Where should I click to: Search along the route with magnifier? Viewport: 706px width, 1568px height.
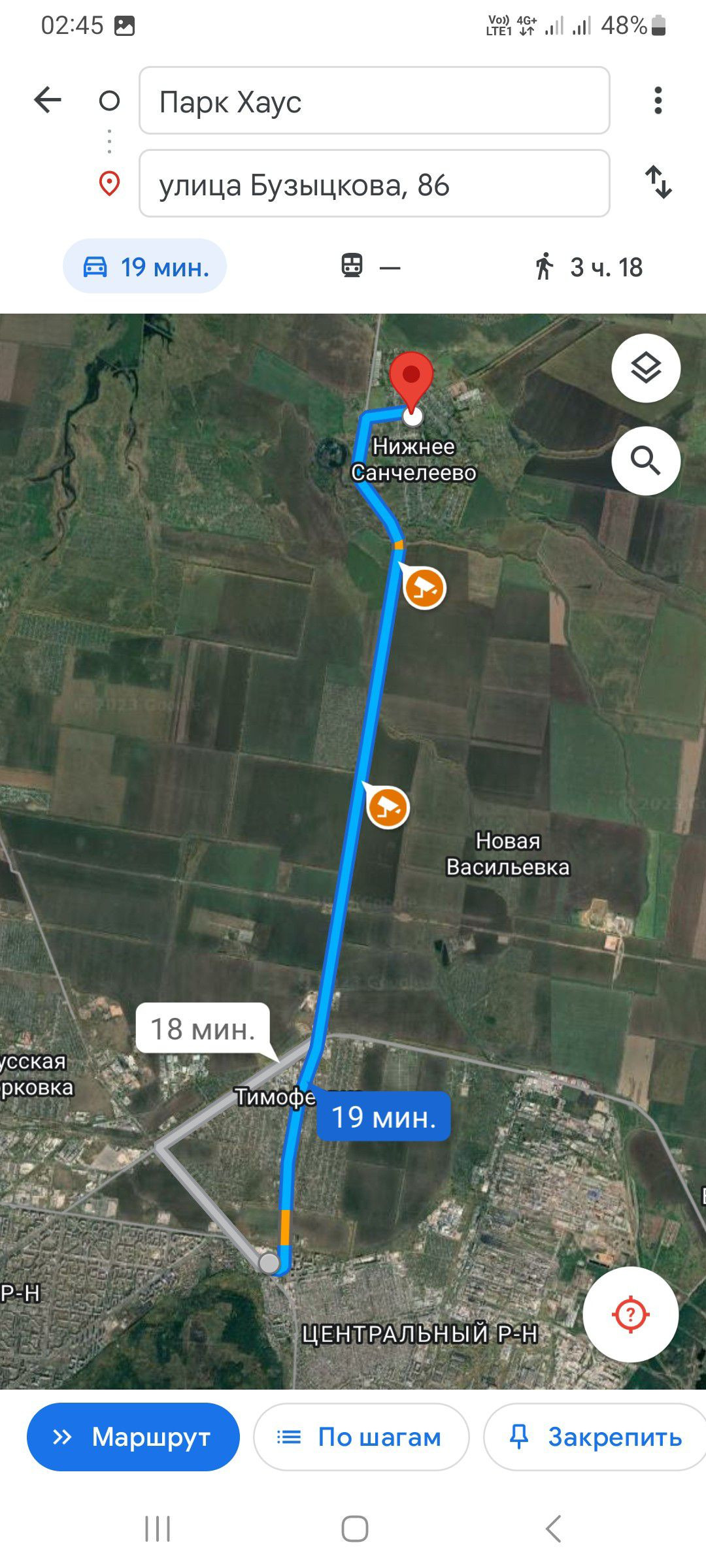645,461
